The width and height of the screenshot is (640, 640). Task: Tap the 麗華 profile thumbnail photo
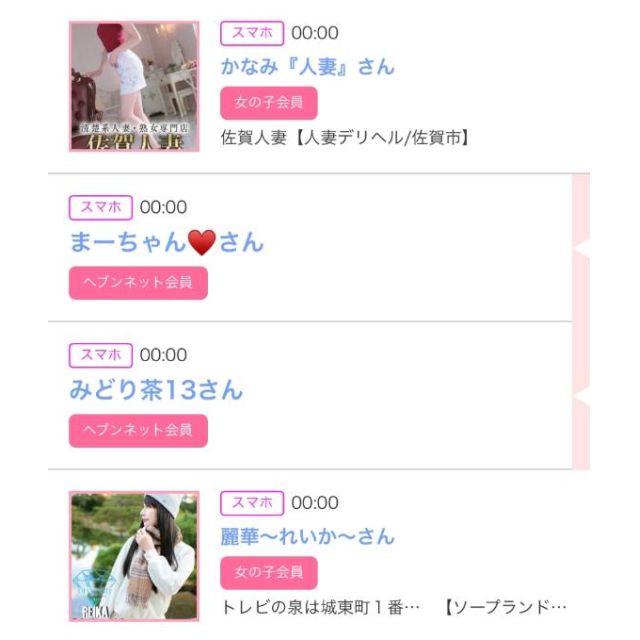coord(133,555)
